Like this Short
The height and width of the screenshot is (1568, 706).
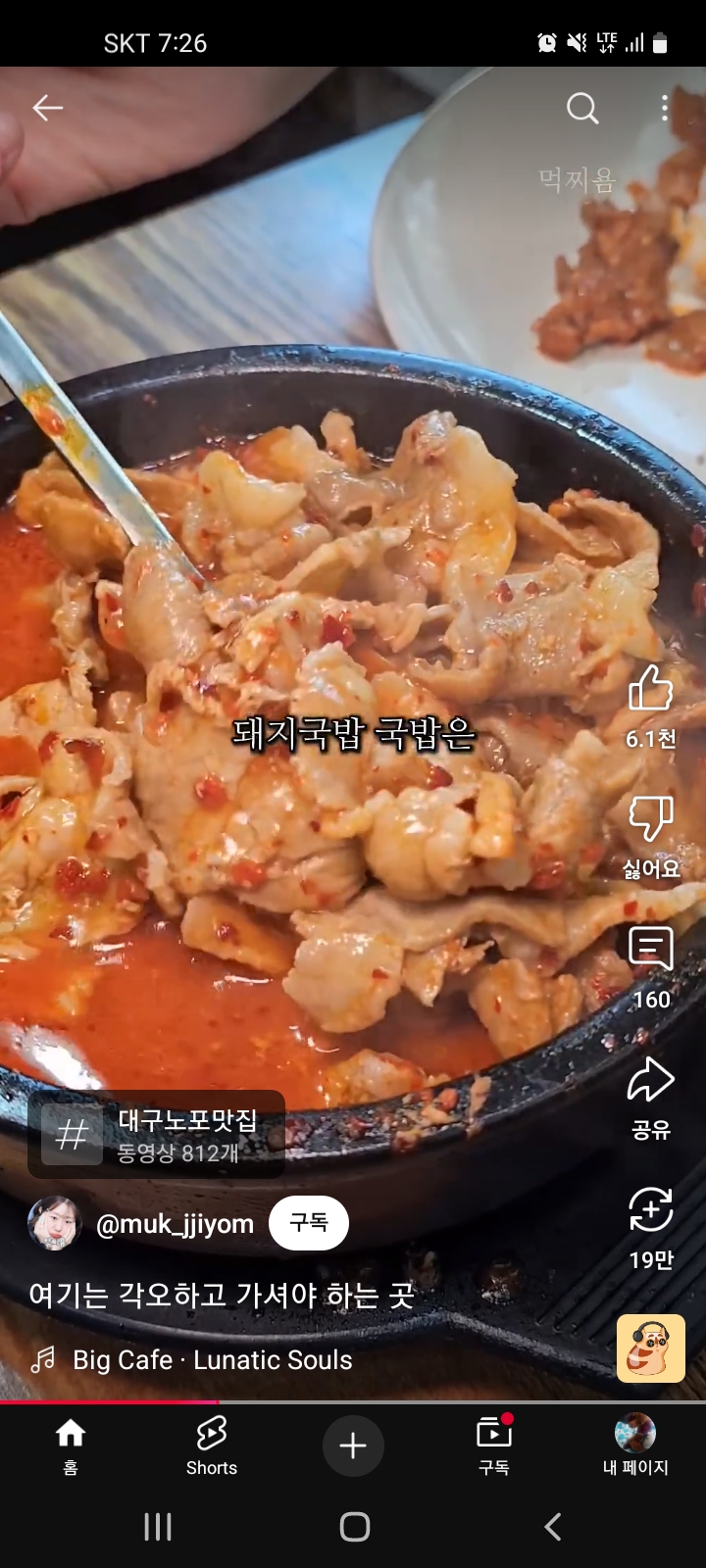(x=650, y=689)
